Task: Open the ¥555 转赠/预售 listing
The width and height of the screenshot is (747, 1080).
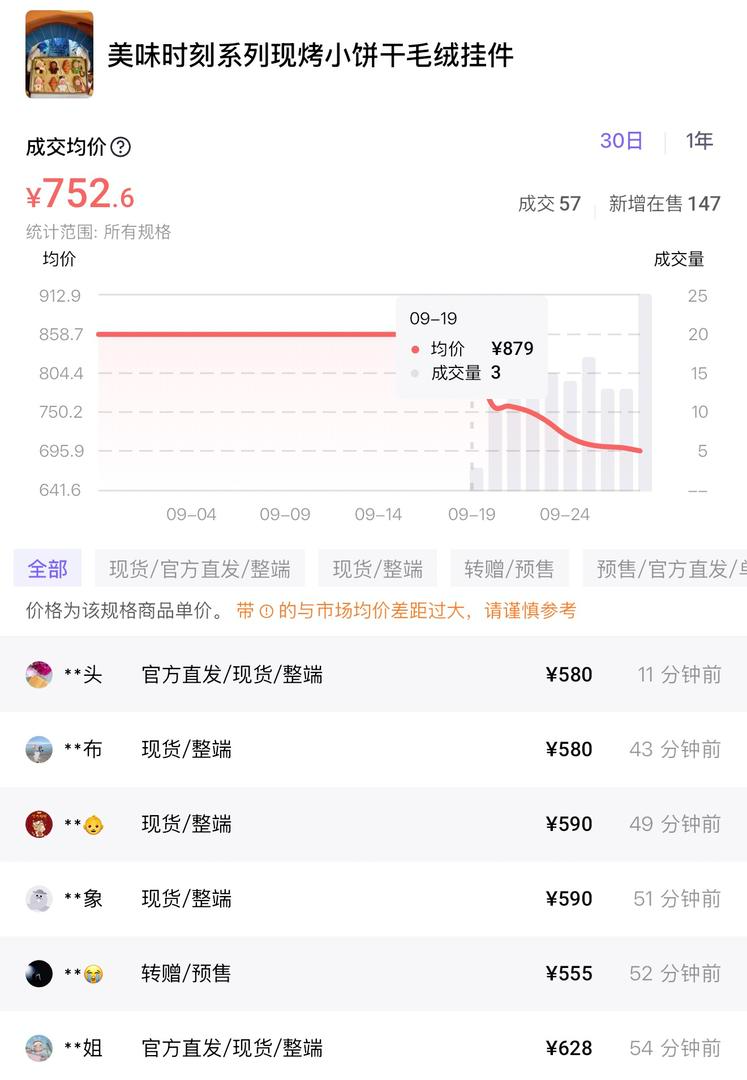Action: [x=570, y=973]
